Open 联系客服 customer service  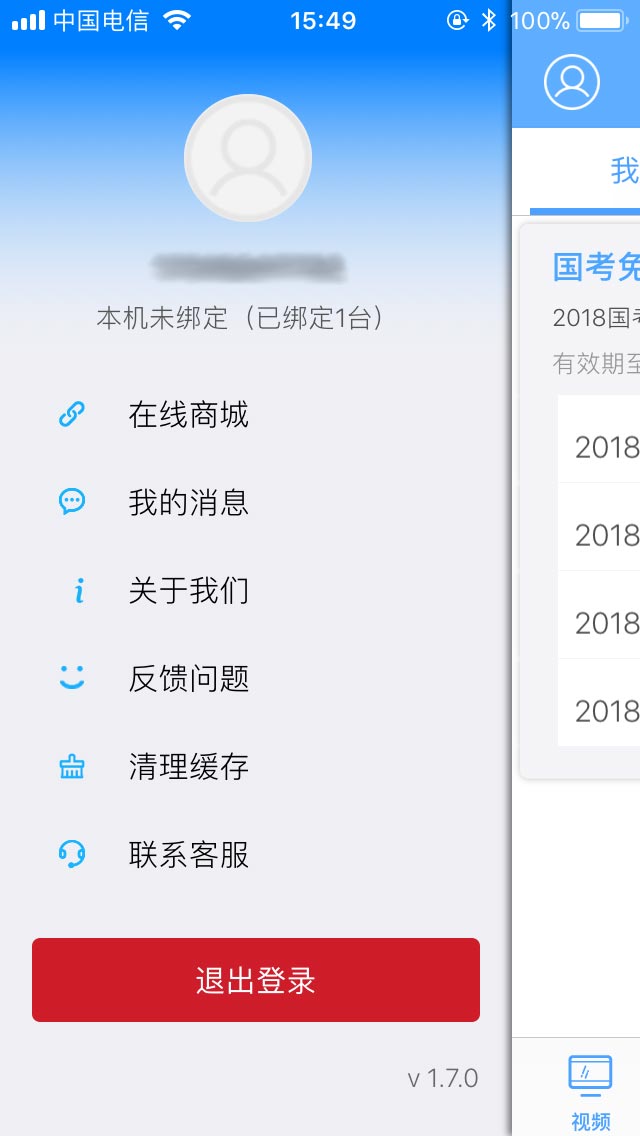pyautogui.click(x=188, y=854)
